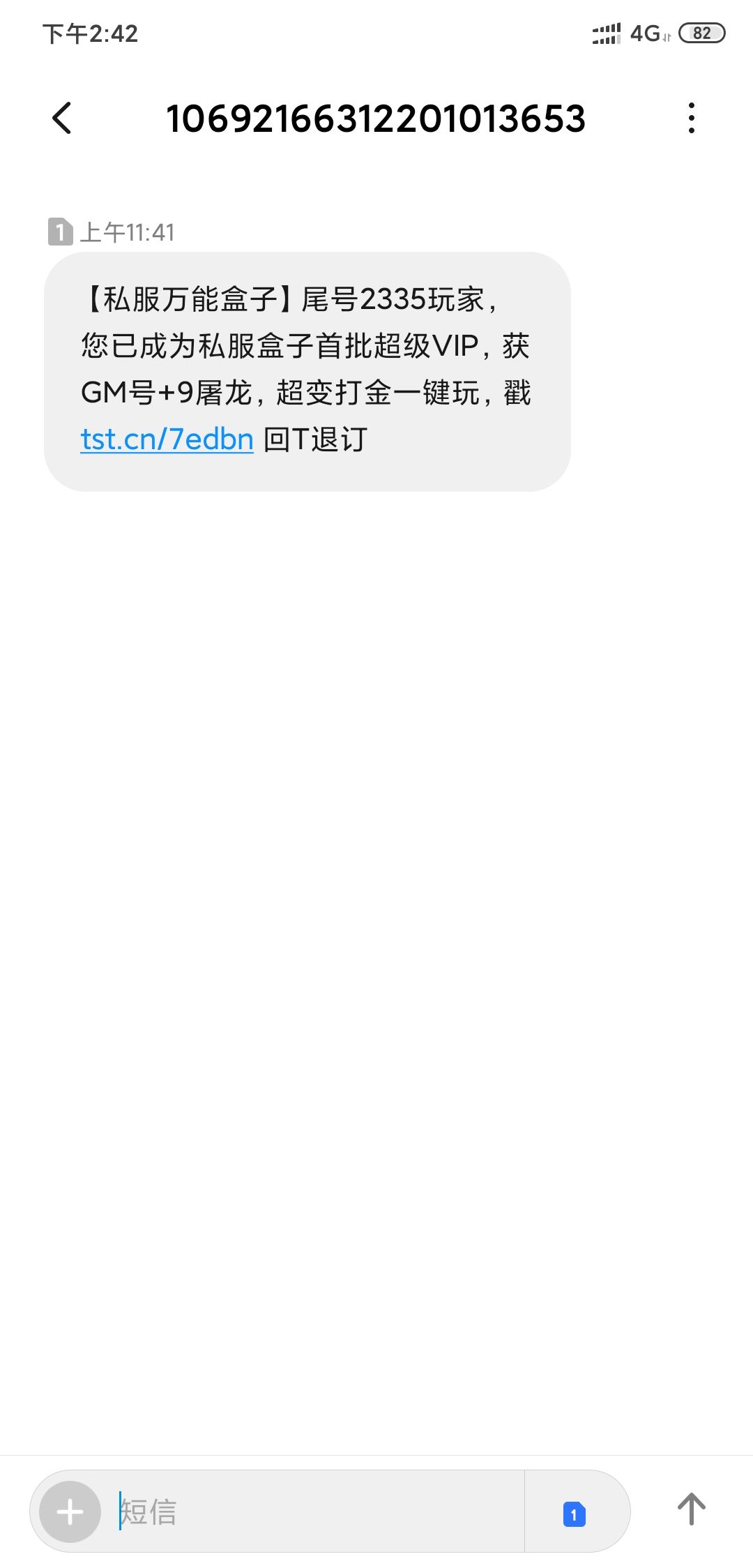Open the three-dot overflow menu
This screenshot has width=753, height=1568.
(691, 119)
